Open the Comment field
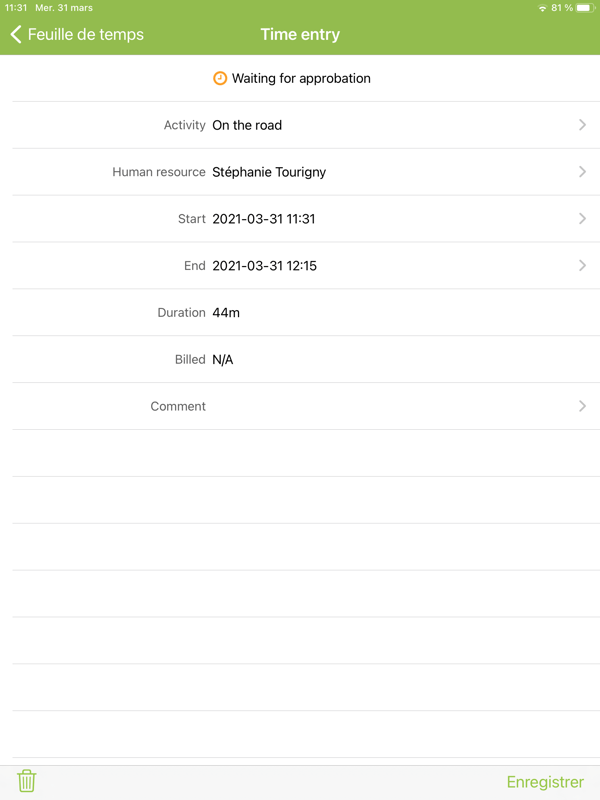 pos(300,406)
